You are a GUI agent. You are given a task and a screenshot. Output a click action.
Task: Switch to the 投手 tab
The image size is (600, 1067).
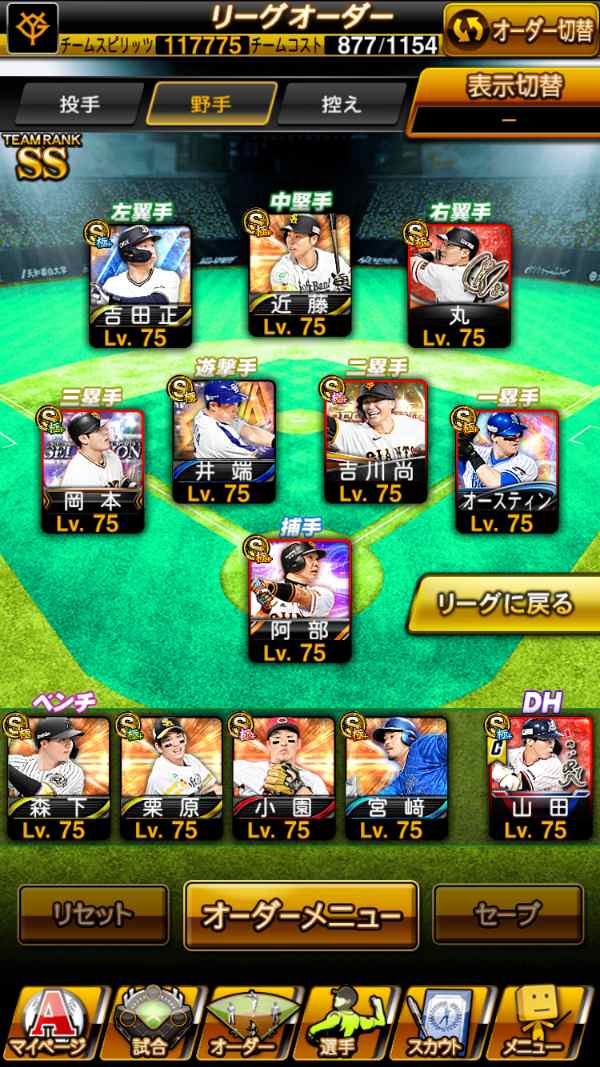coord(79,104)
